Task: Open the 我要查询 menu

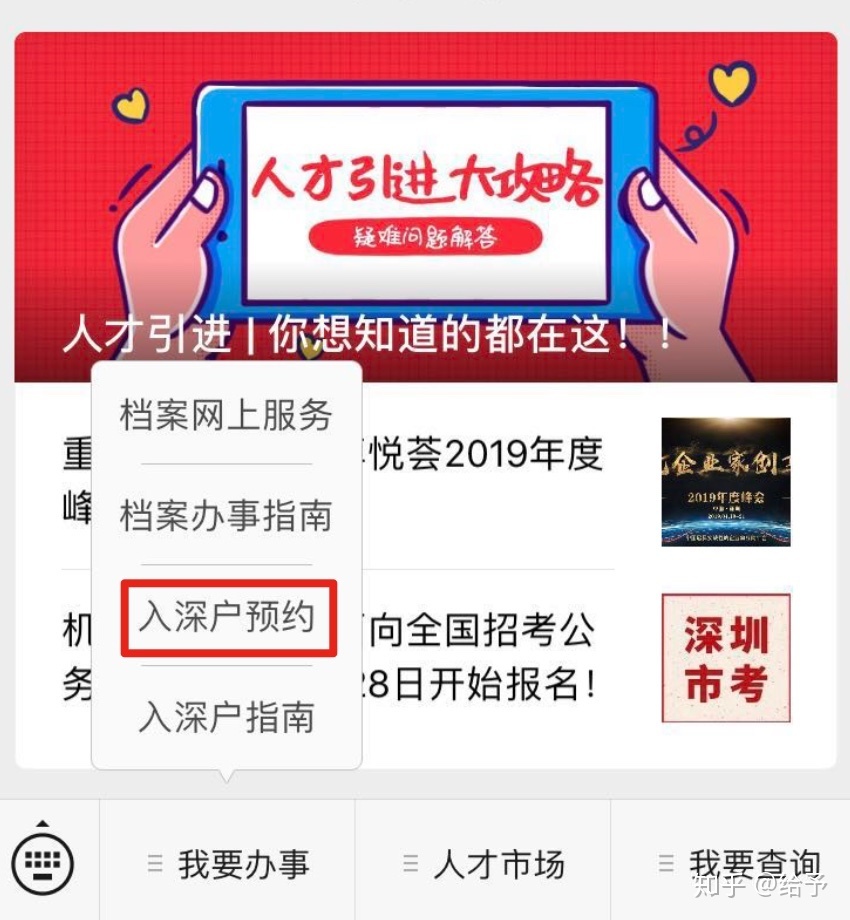Action: click(x=738, y=864)
